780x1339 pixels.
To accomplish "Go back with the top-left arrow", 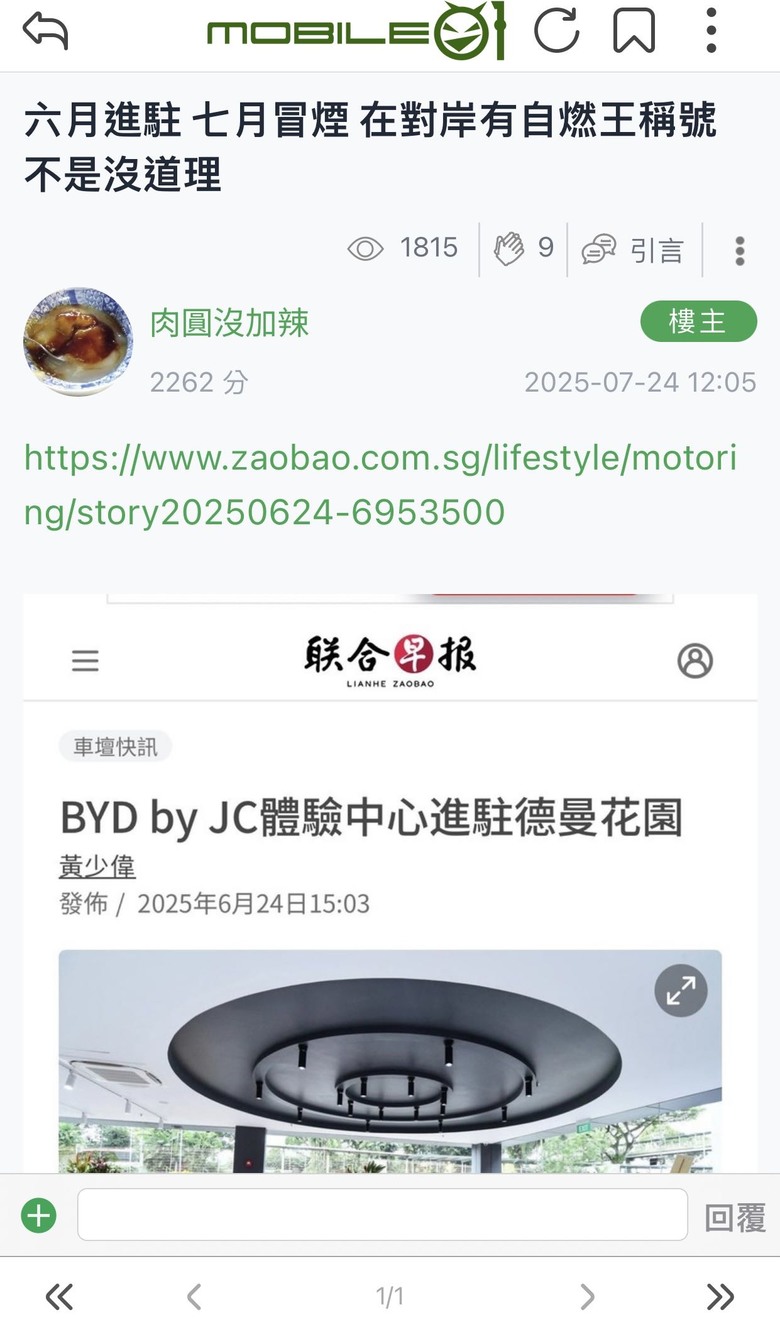I will pos(45,31).
